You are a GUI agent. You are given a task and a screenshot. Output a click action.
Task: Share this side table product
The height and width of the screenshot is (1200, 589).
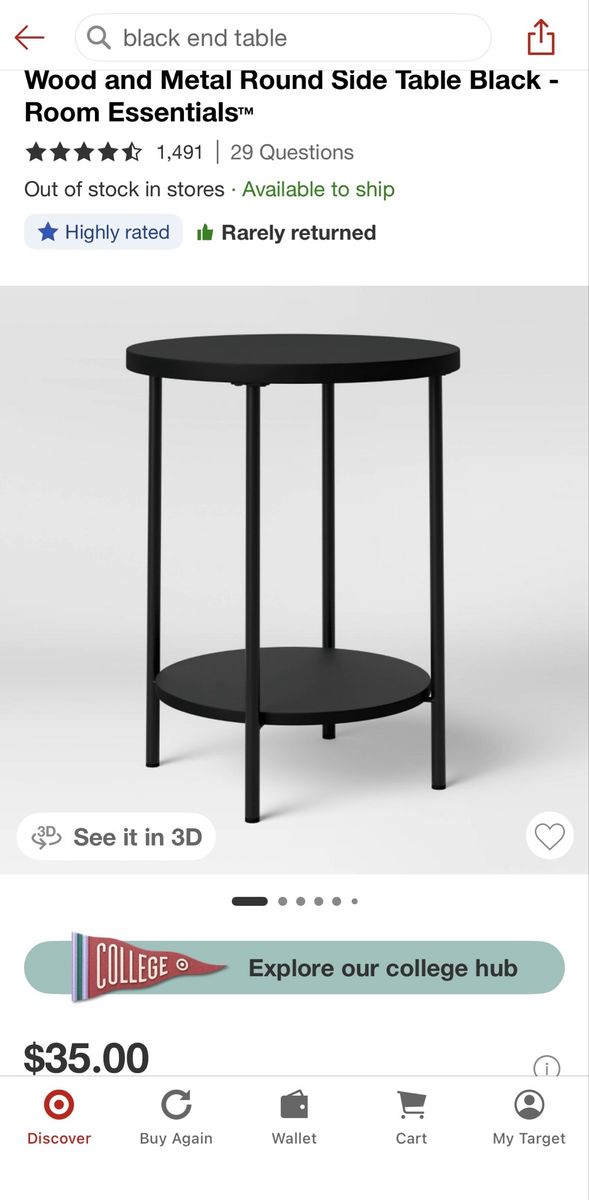click(541, 37)
